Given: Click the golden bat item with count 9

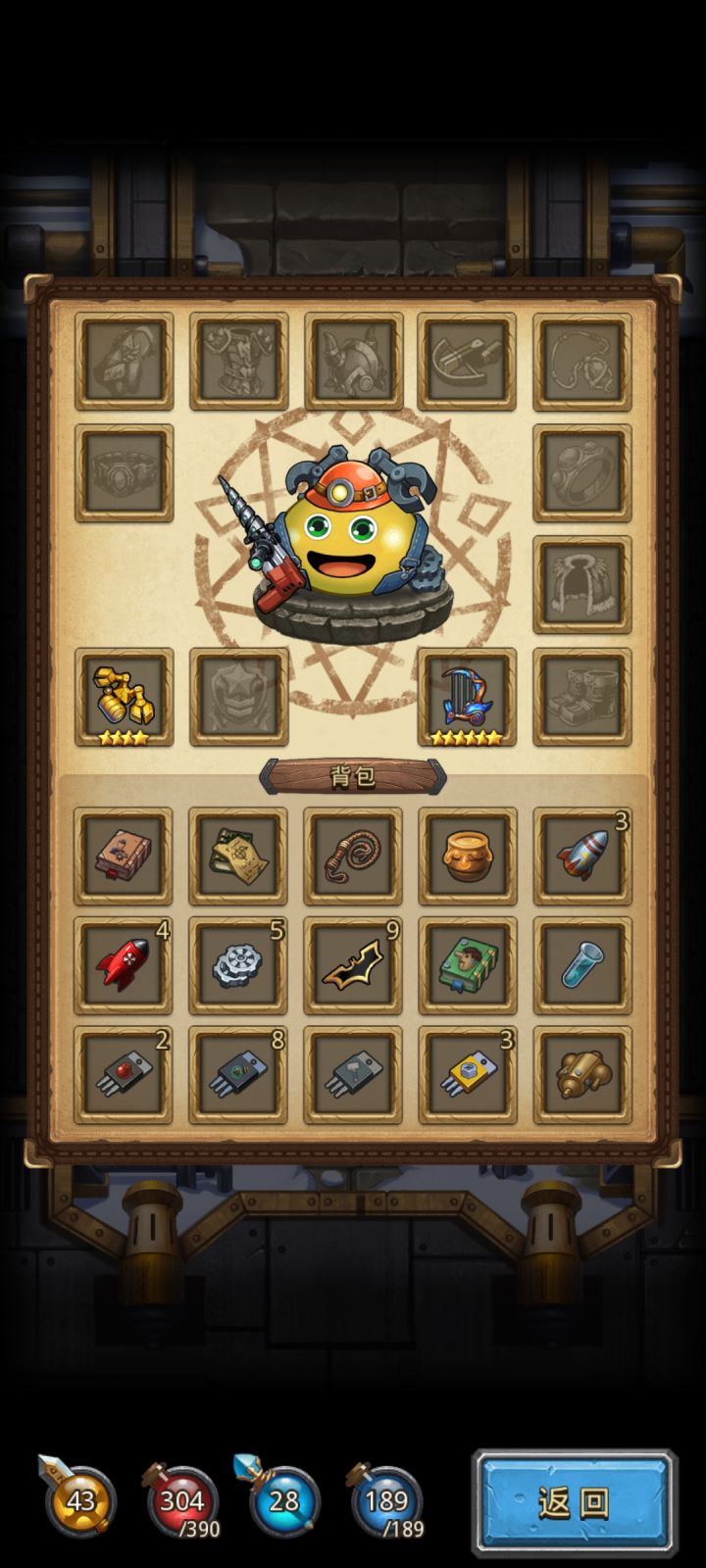Looking at the screenshot, I should pyautogui.click(x=353, y=964).
